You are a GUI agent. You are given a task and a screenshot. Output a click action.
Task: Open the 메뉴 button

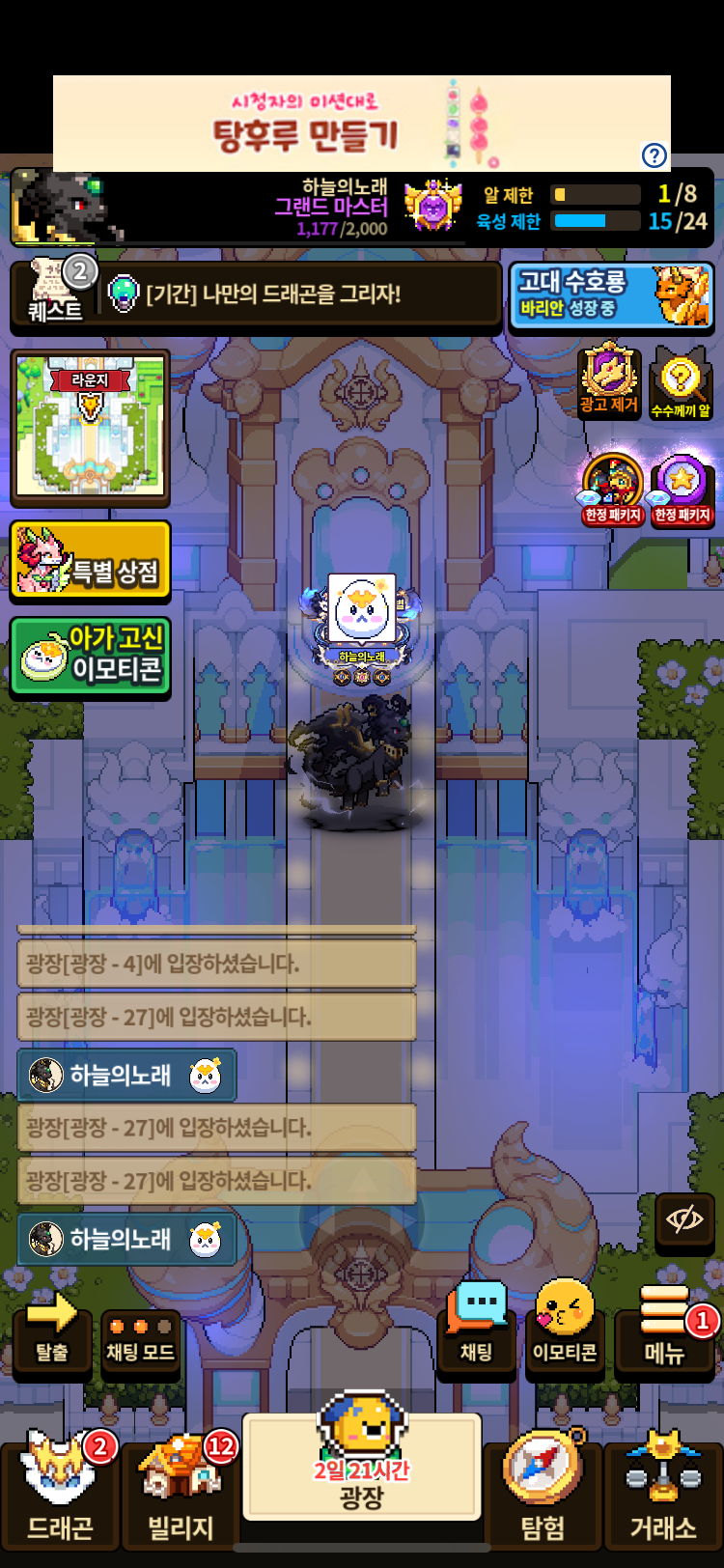(664, 1328)
